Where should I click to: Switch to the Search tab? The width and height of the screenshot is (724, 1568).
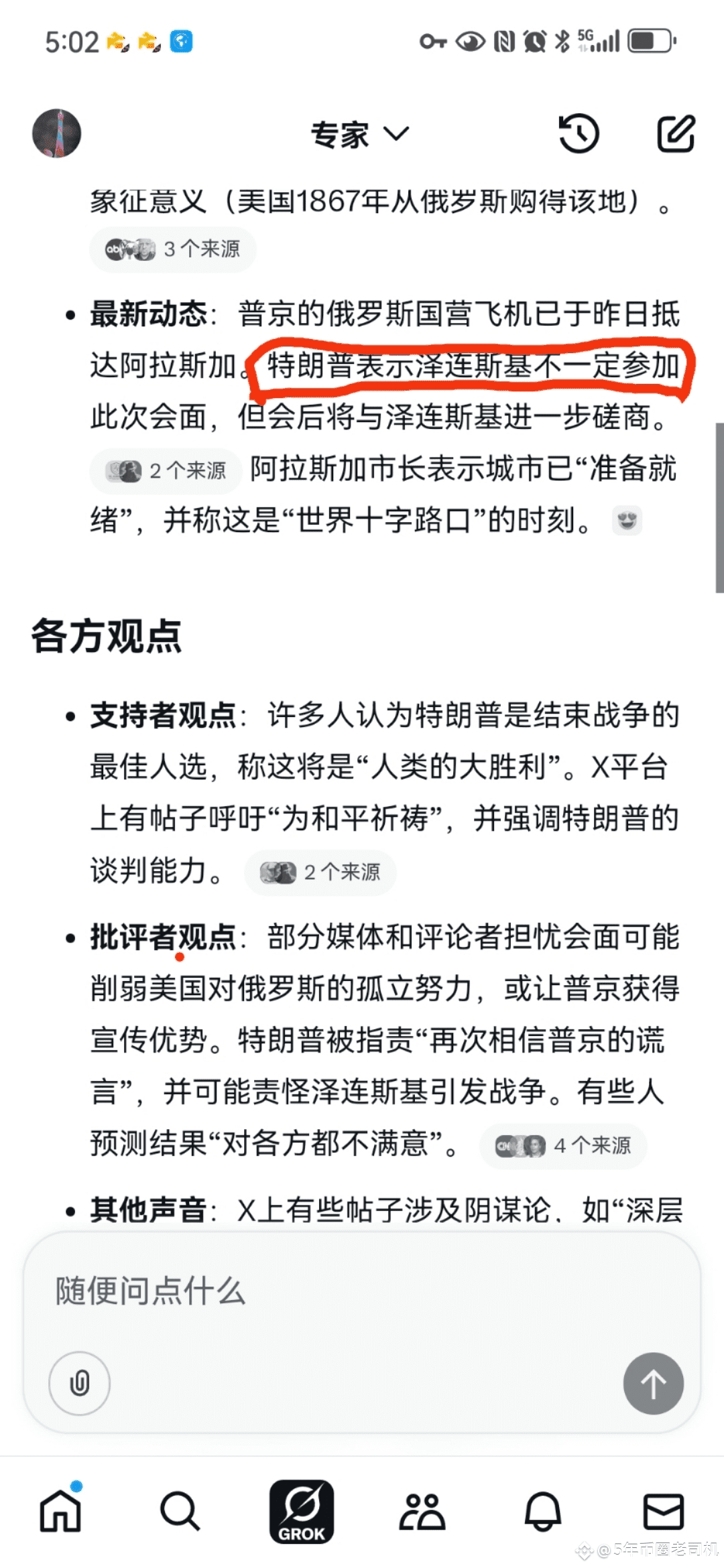180,1512
